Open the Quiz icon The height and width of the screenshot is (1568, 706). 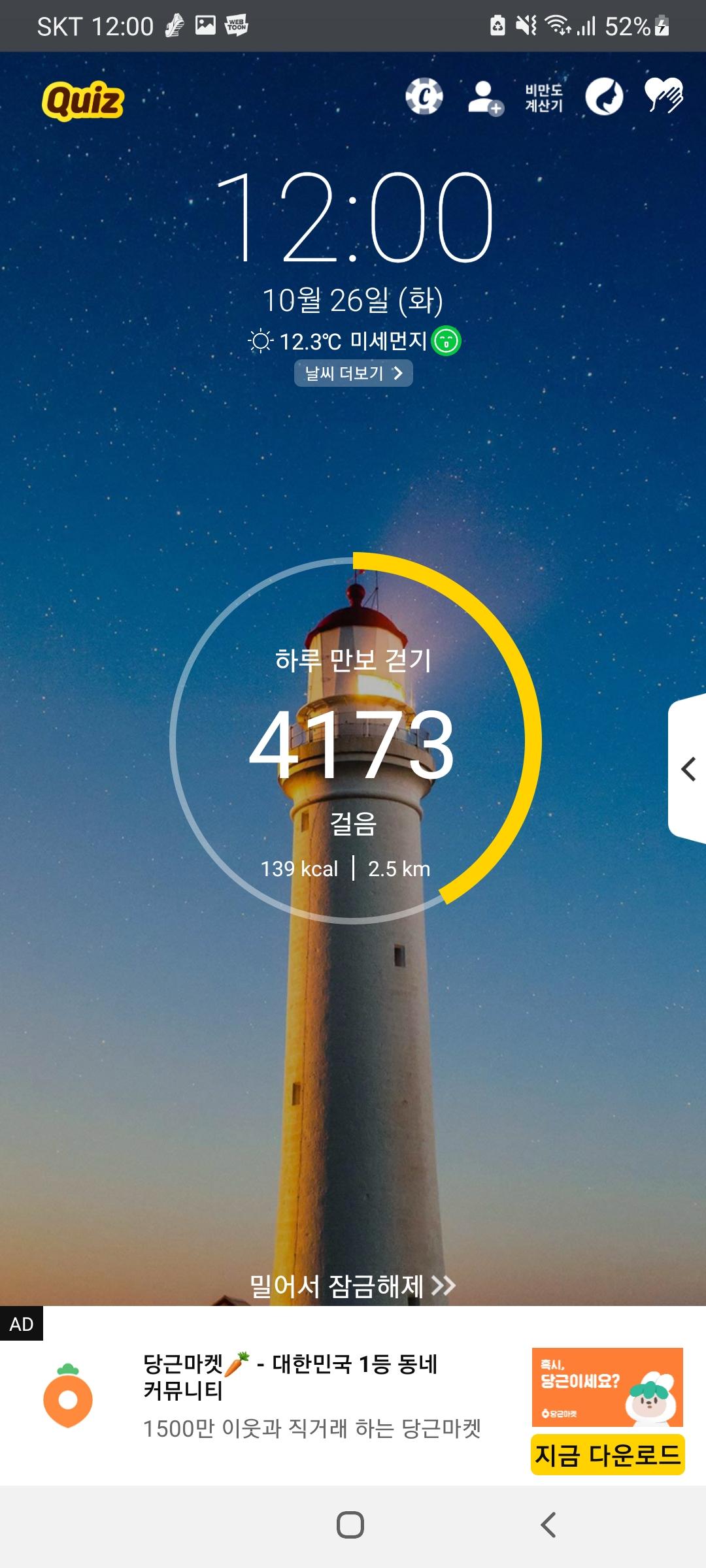coord(83,101)
